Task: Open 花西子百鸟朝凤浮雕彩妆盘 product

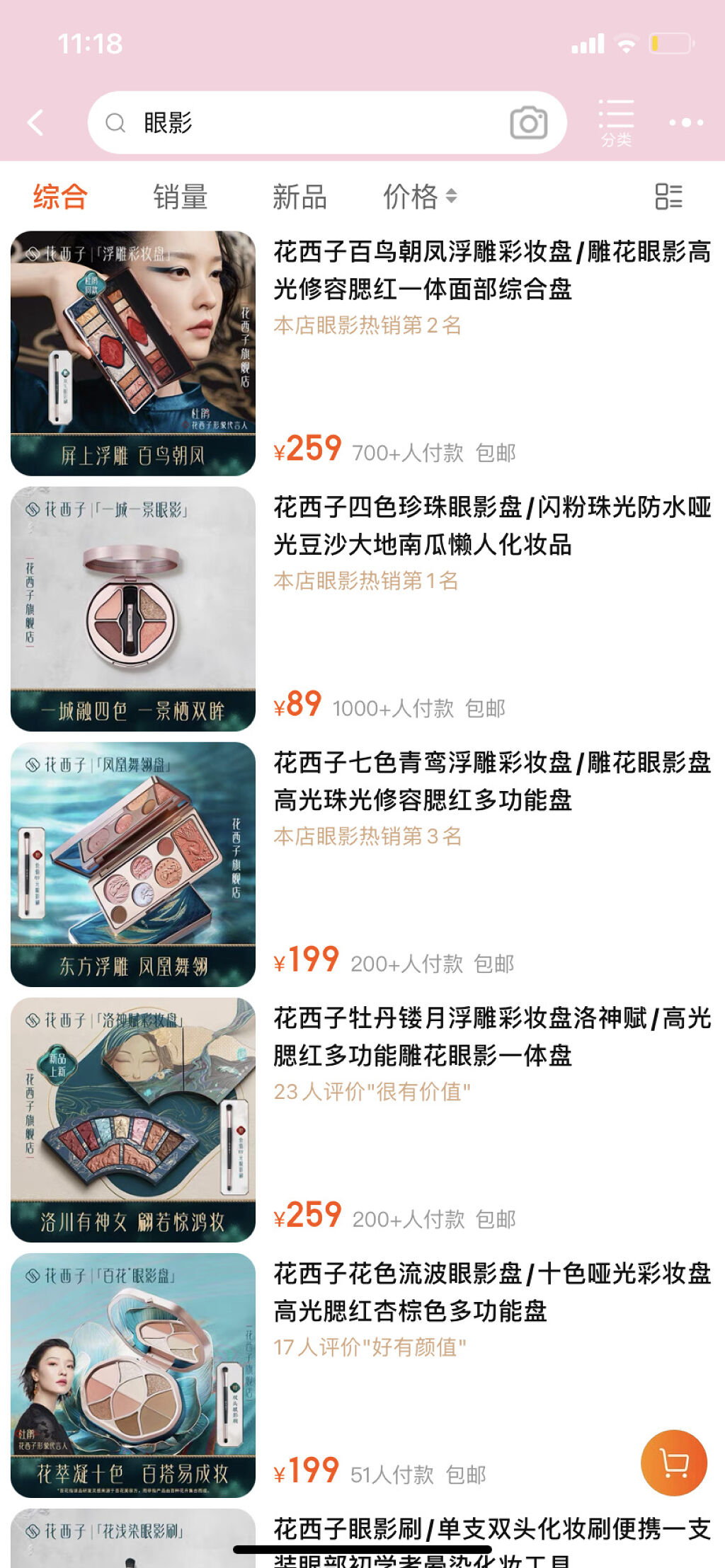Action: coord(362,354)
